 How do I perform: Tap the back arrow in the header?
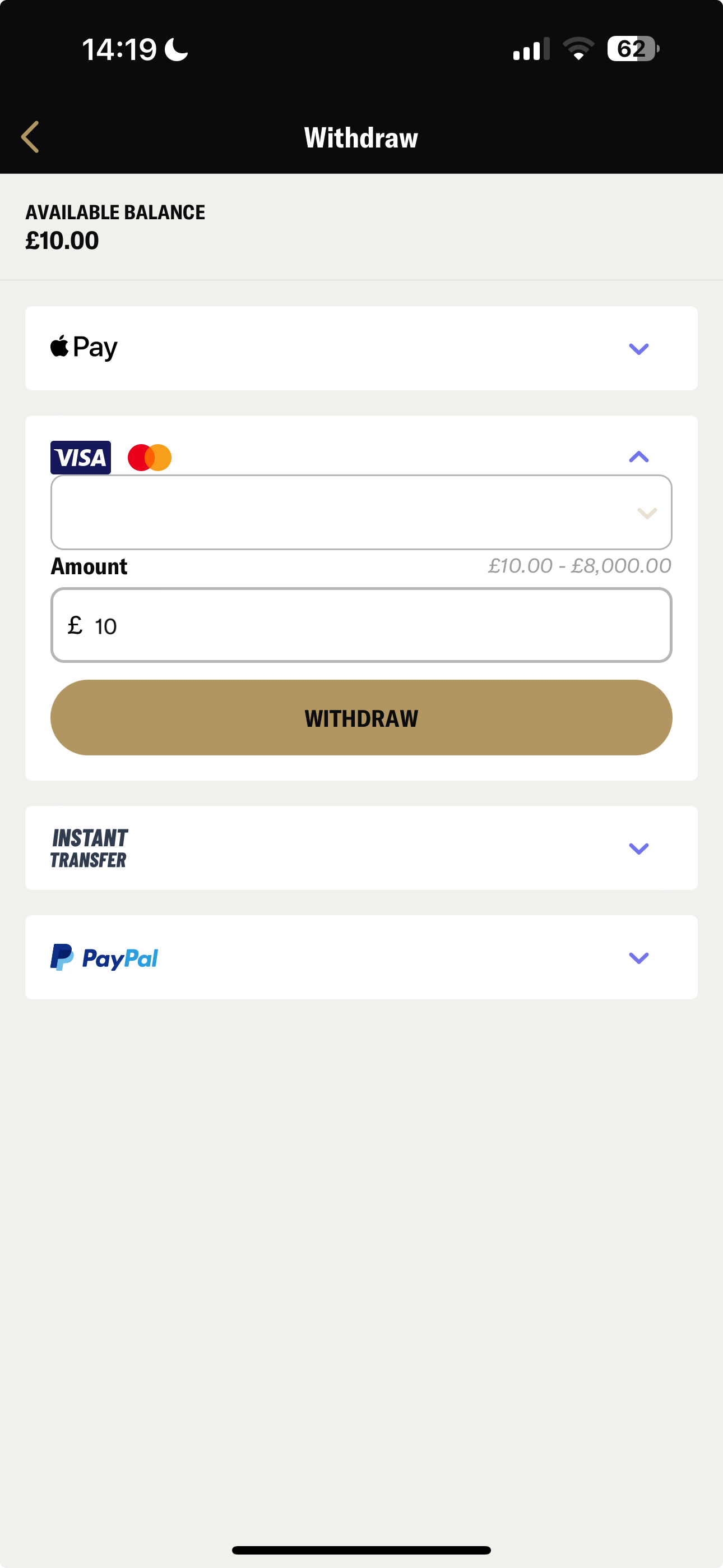click(x=29, y=136)
